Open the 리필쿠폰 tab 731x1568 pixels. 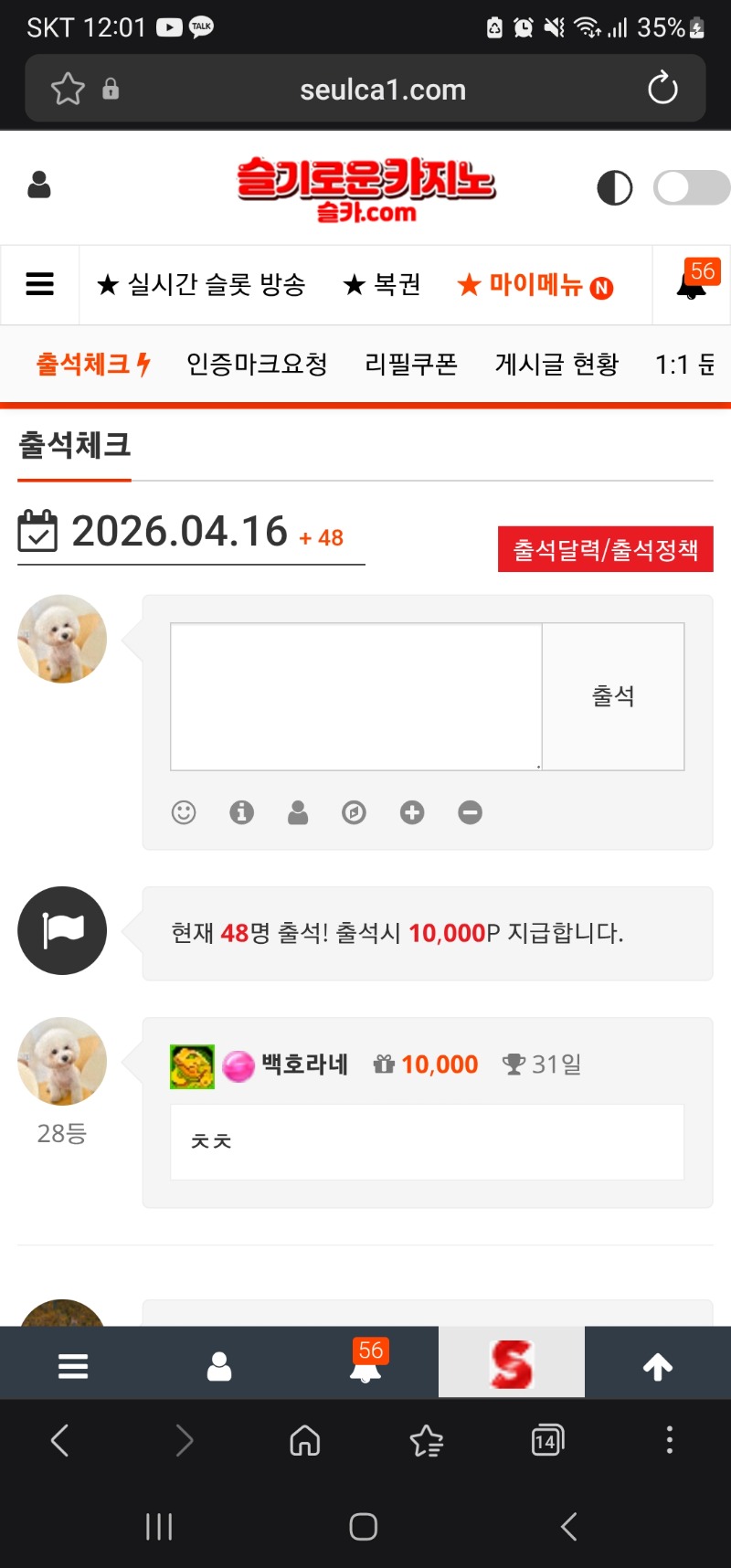[411, 365]
